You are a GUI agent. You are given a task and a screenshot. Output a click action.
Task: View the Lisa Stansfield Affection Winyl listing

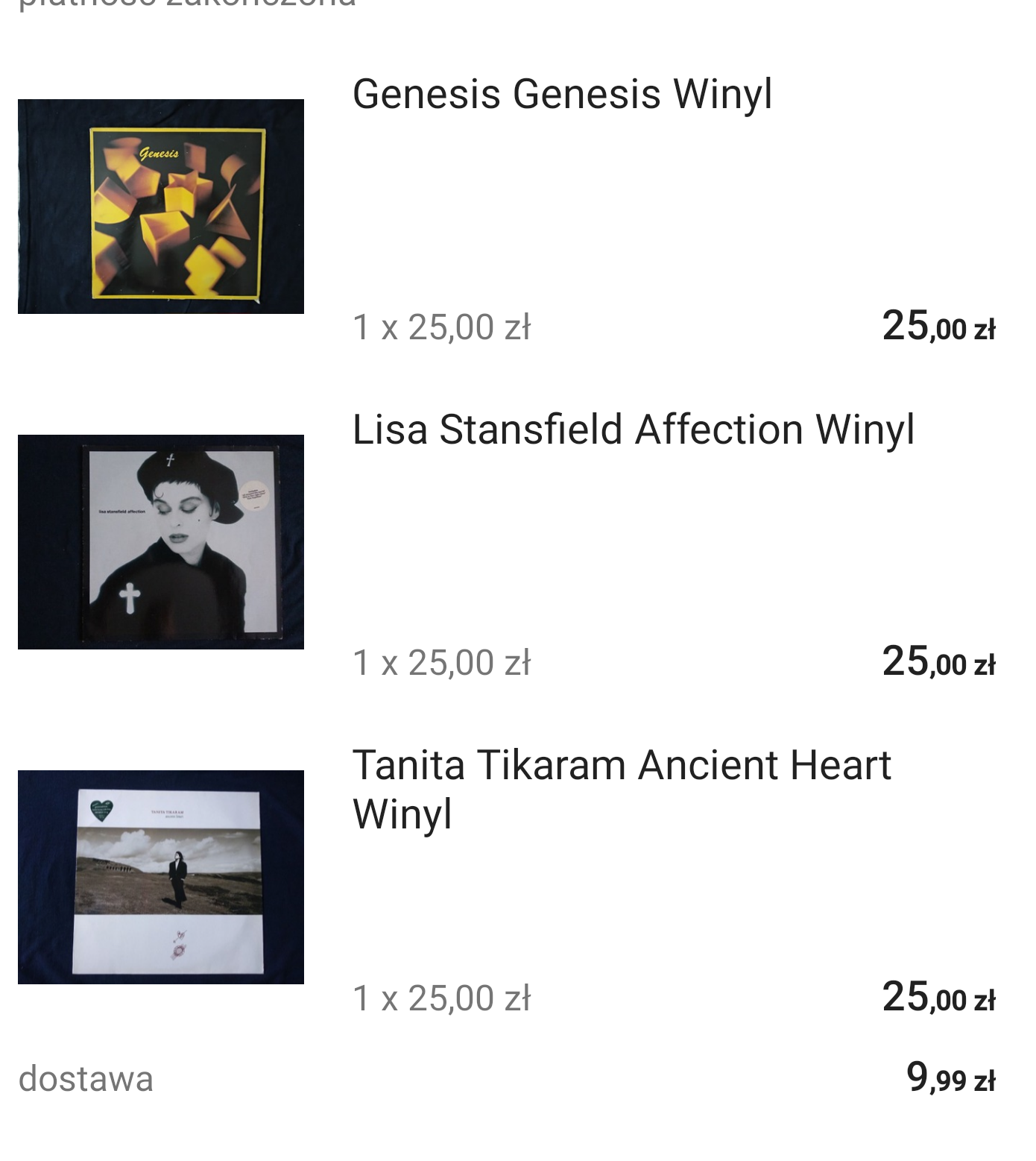click(633, 430)
